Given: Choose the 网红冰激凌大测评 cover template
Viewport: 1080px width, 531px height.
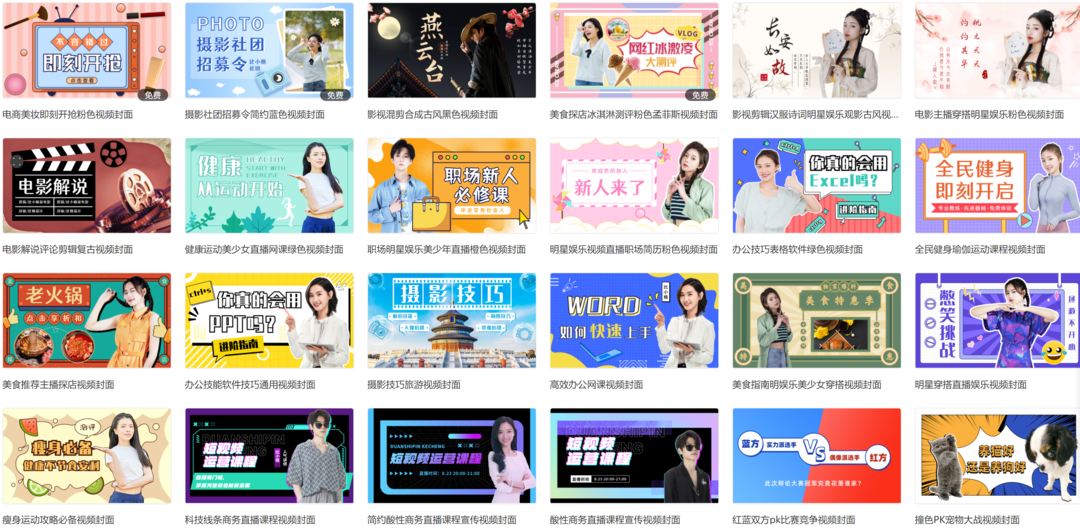Looking at the screenshot, I should point(634,50).
